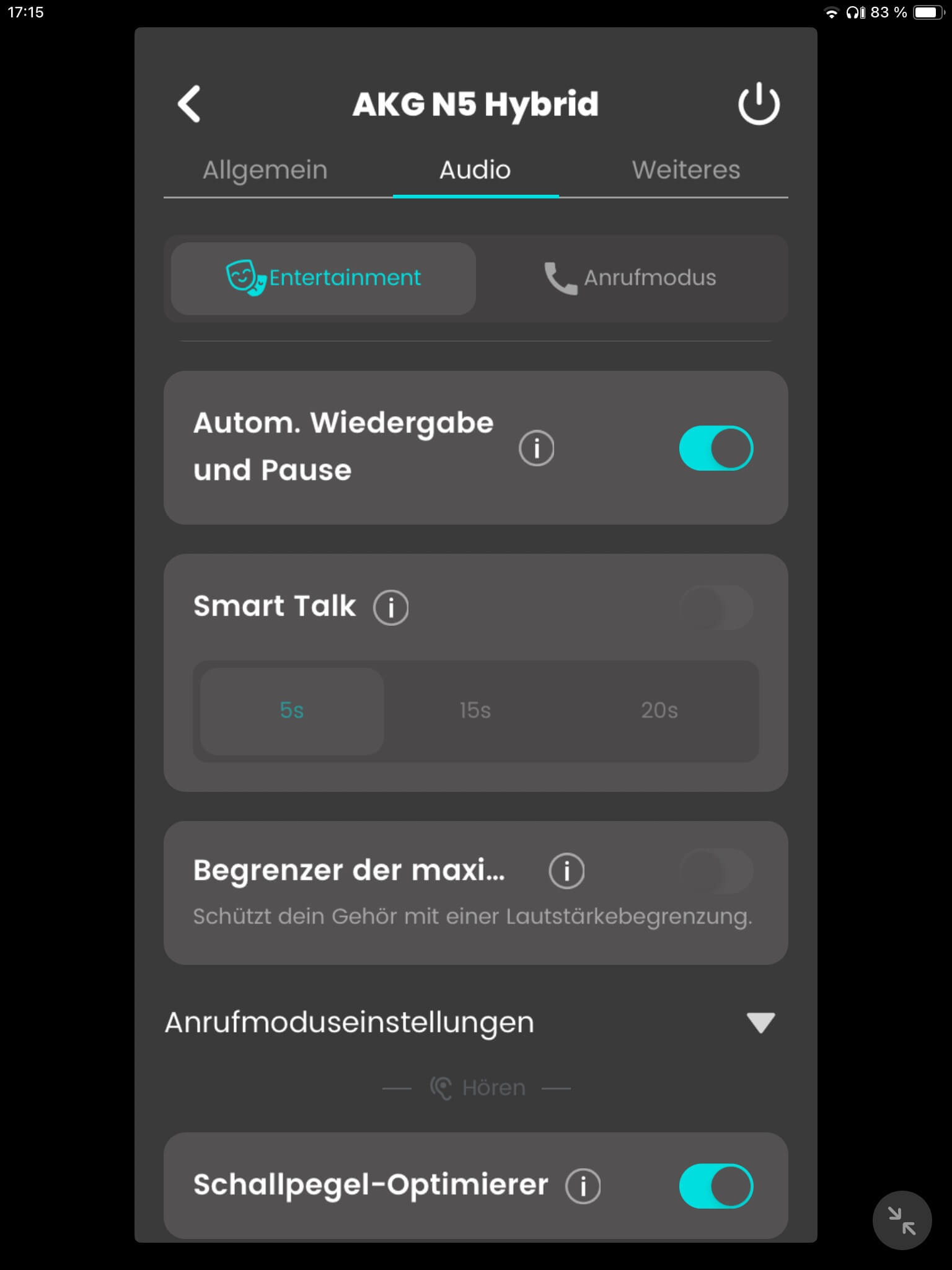Image resolution: width=952 pixels, height=1270 pixels.
Task: Open the Smart Talk info icon
Action: tap(390, 607)
